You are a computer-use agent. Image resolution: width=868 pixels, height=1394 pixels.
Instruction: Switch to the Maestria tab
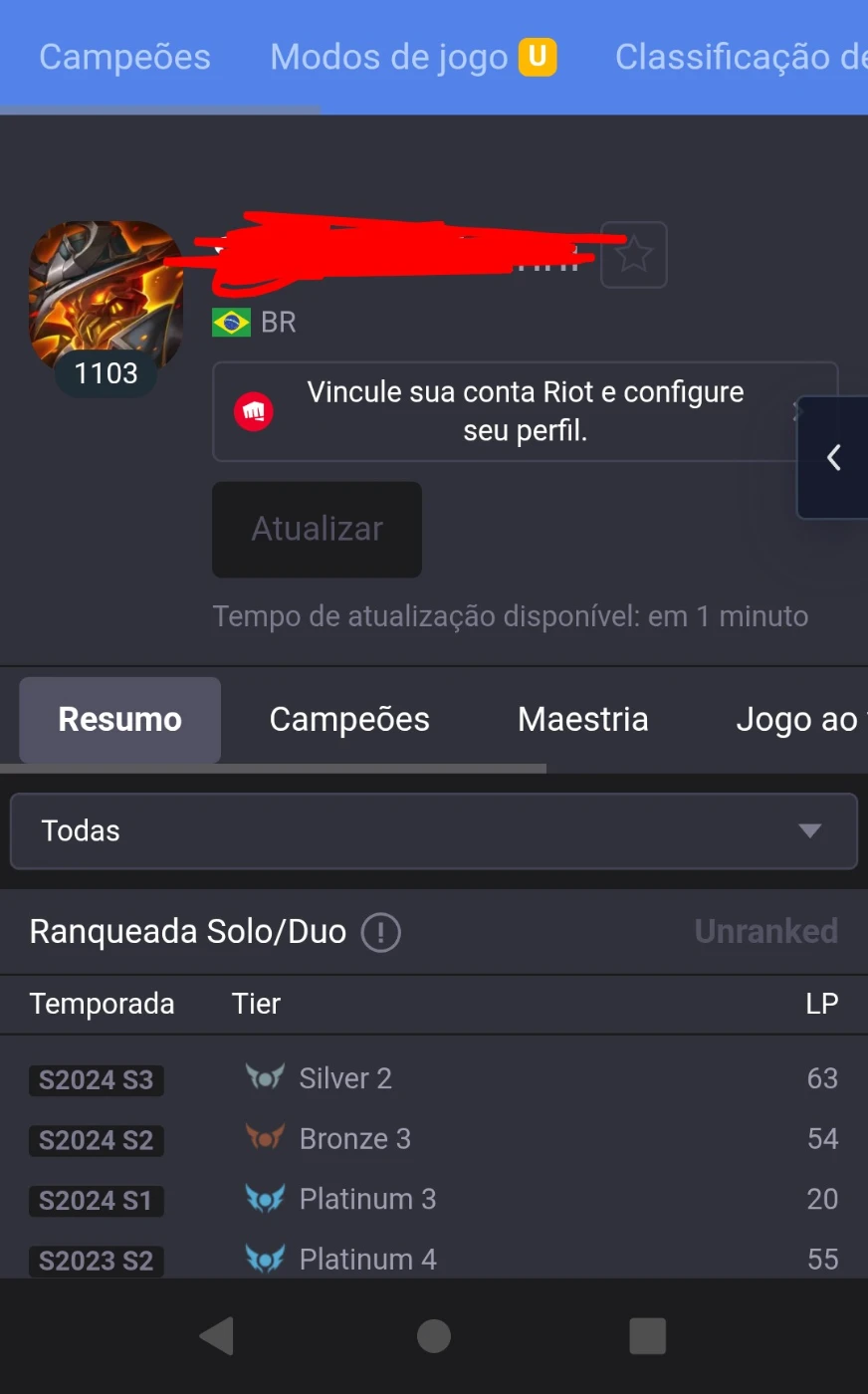[582, 719]
